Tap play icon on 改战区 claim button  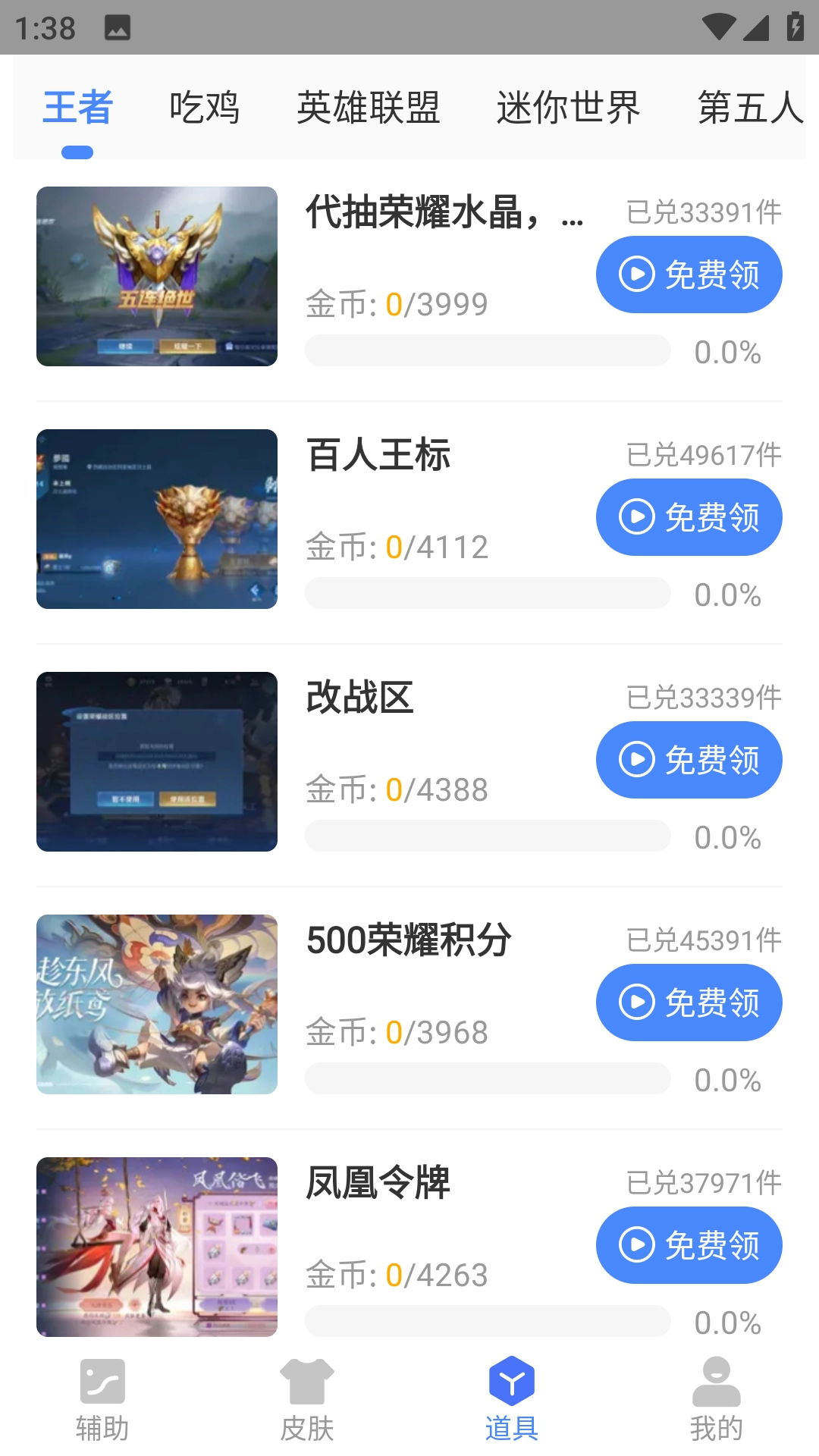[x=638, y=759]
